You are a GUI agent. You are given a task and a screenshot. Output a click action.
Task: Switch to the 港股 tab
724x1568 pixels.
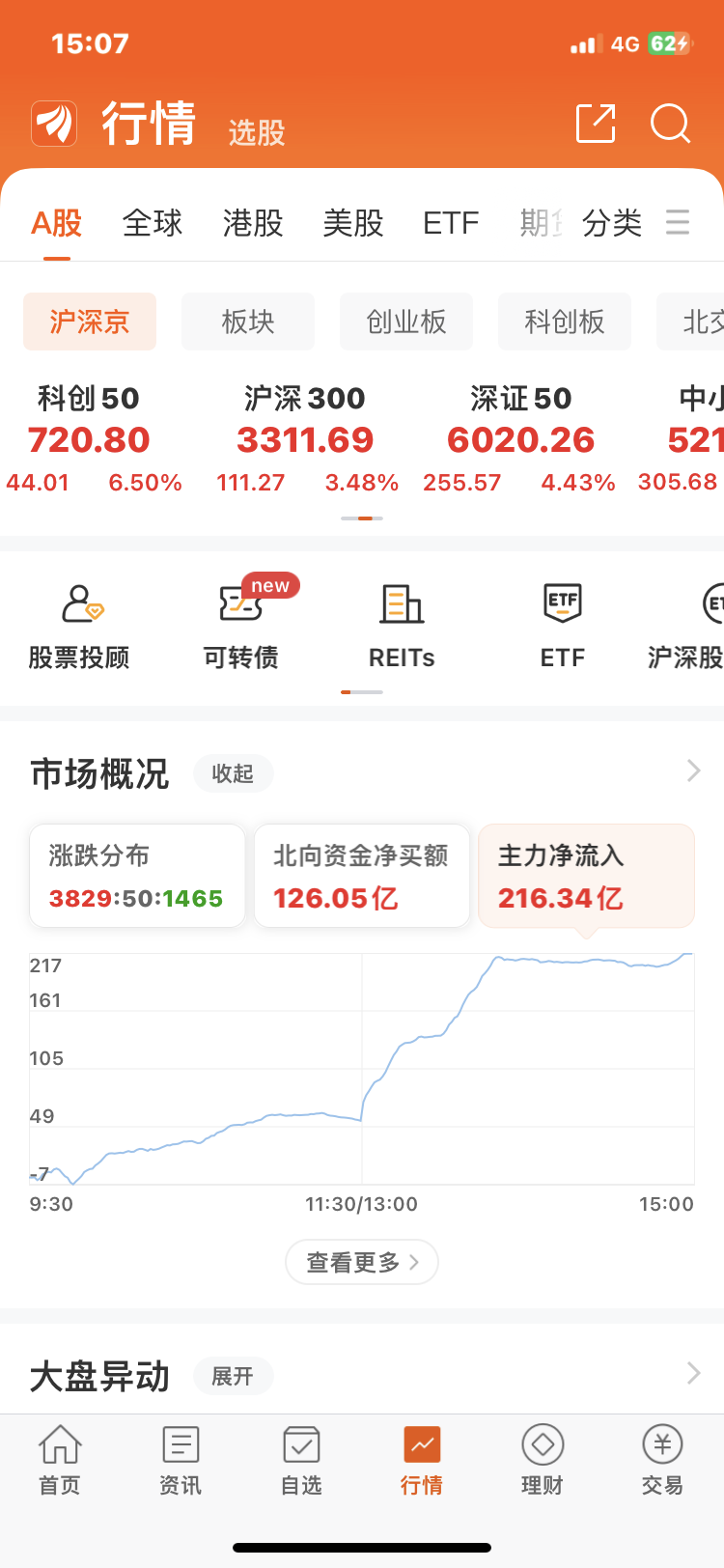pos(253,223)
